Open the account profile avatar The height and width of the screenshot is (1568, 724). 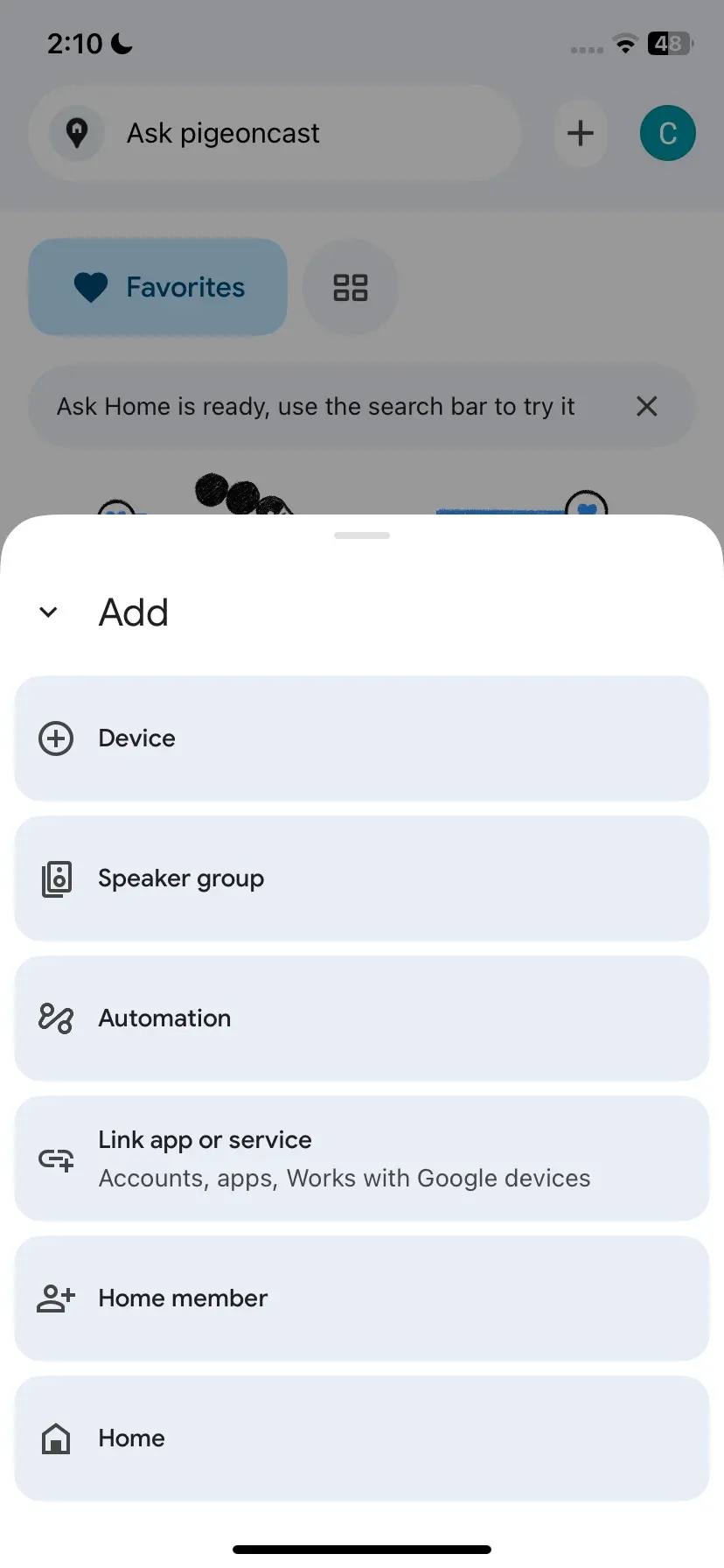click(668, 133)
